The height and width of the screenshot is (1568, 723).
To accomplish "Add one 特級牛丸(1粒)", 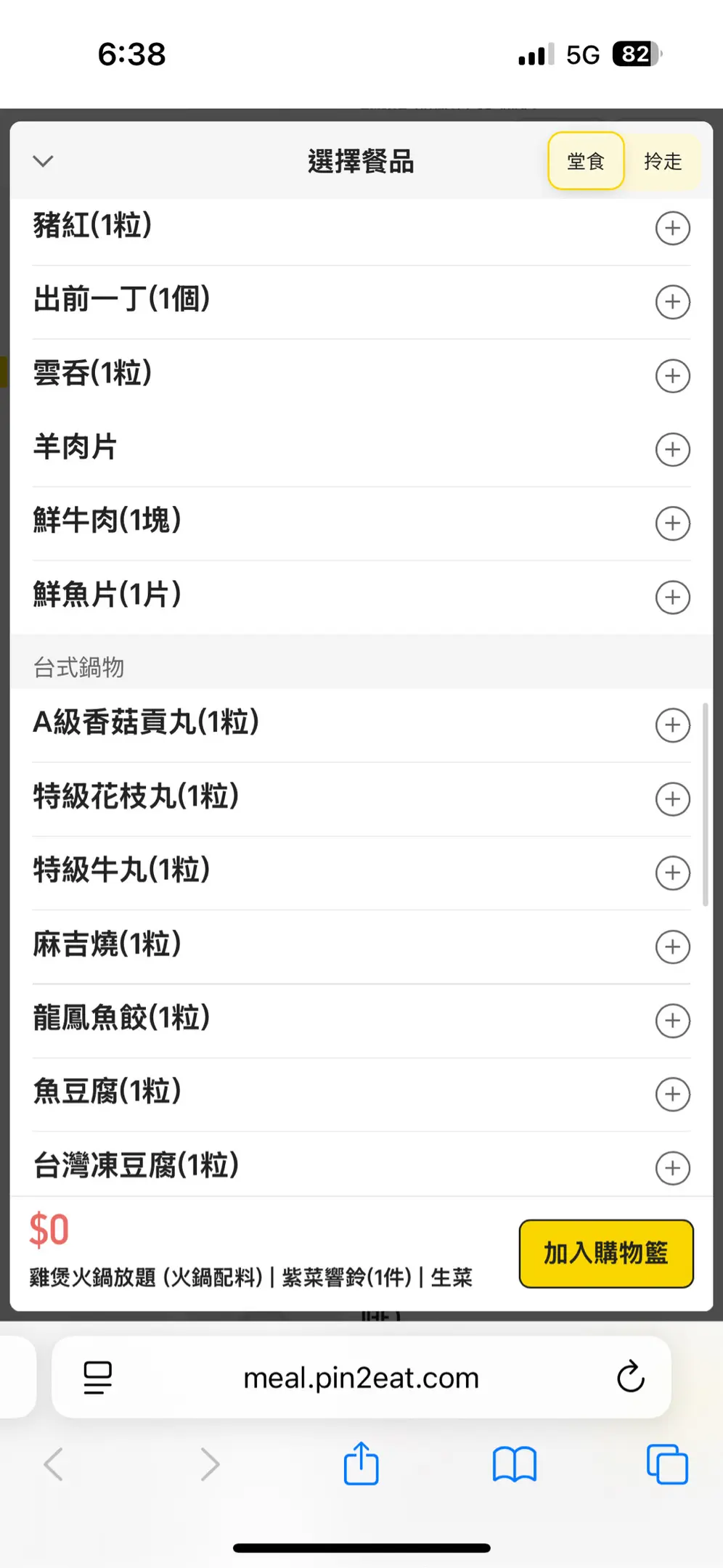I will 672,873.
